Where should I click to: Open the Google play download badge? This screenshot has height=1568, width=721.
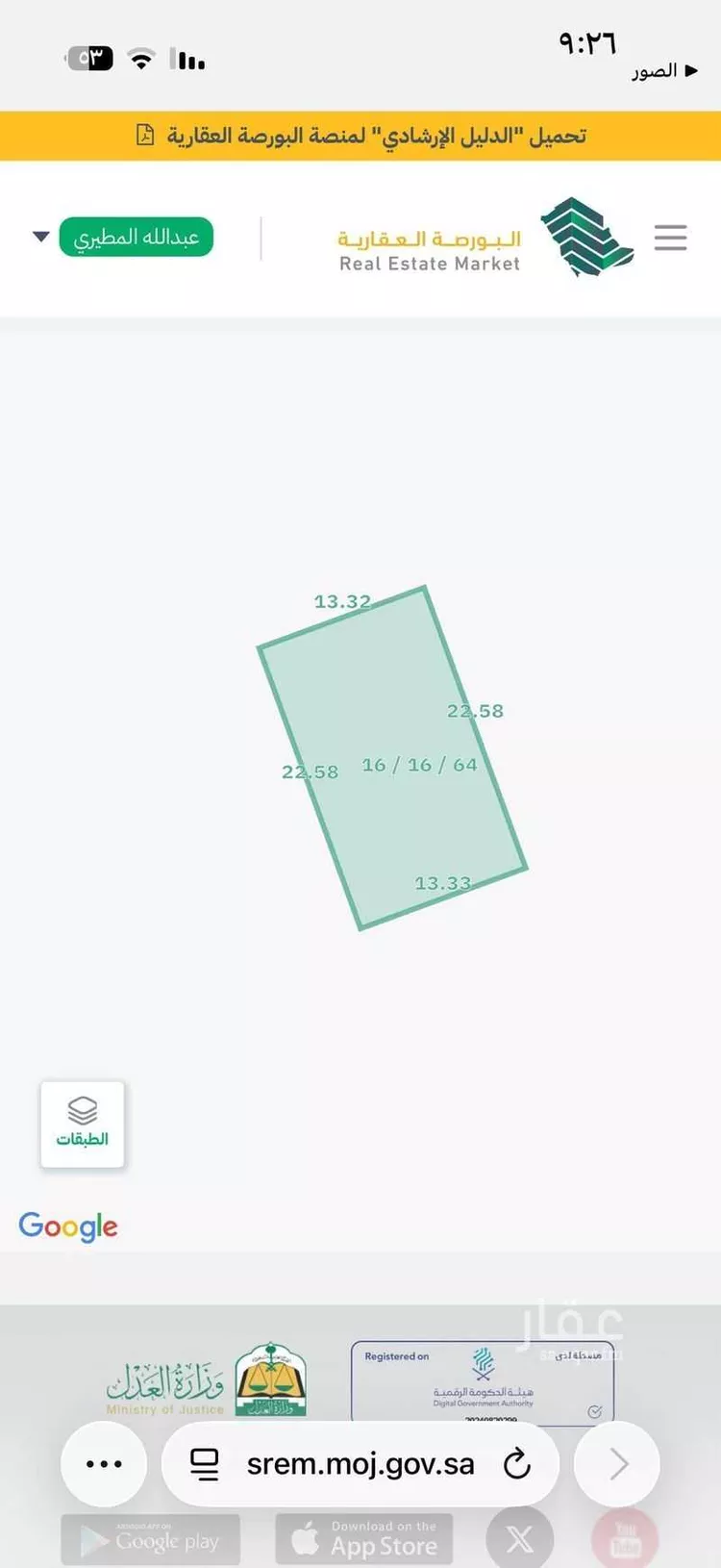151,1540
